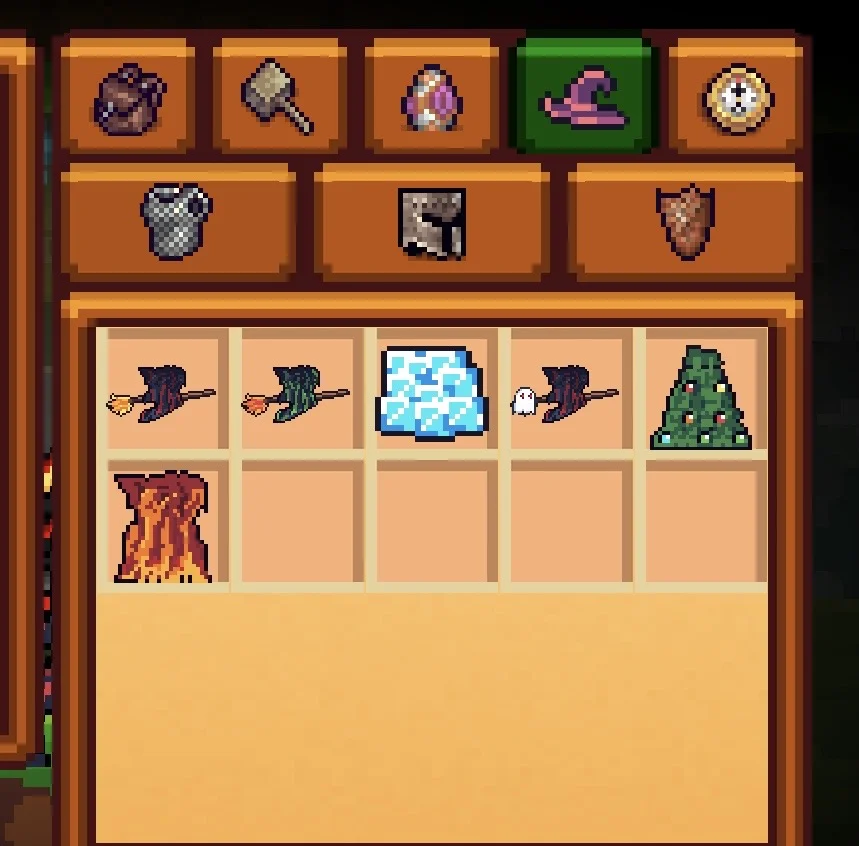
Task: Select the first dark-caped broom item
Action: coord(162,394)
